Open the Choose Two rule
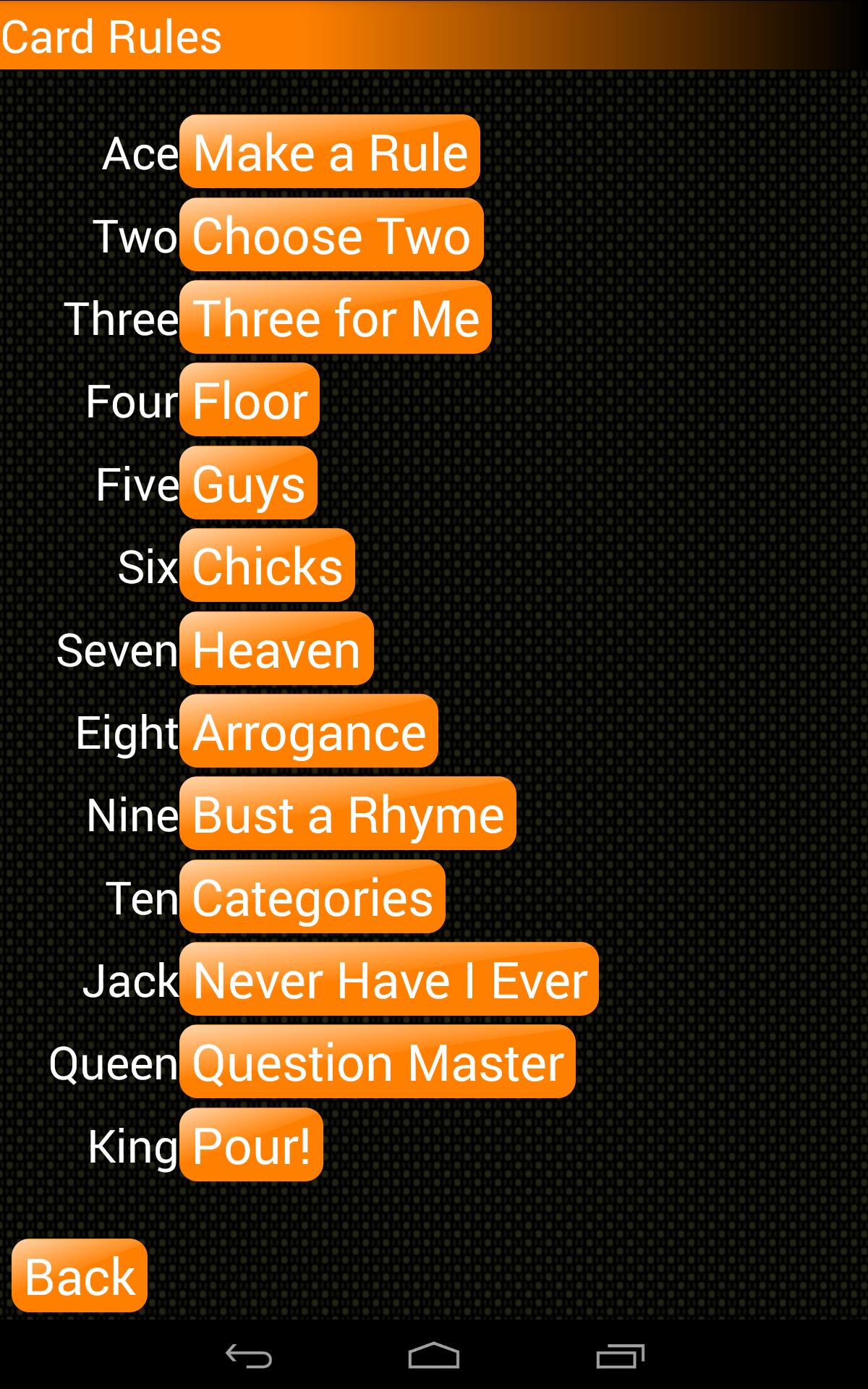868x1389 pixels. 331,235
